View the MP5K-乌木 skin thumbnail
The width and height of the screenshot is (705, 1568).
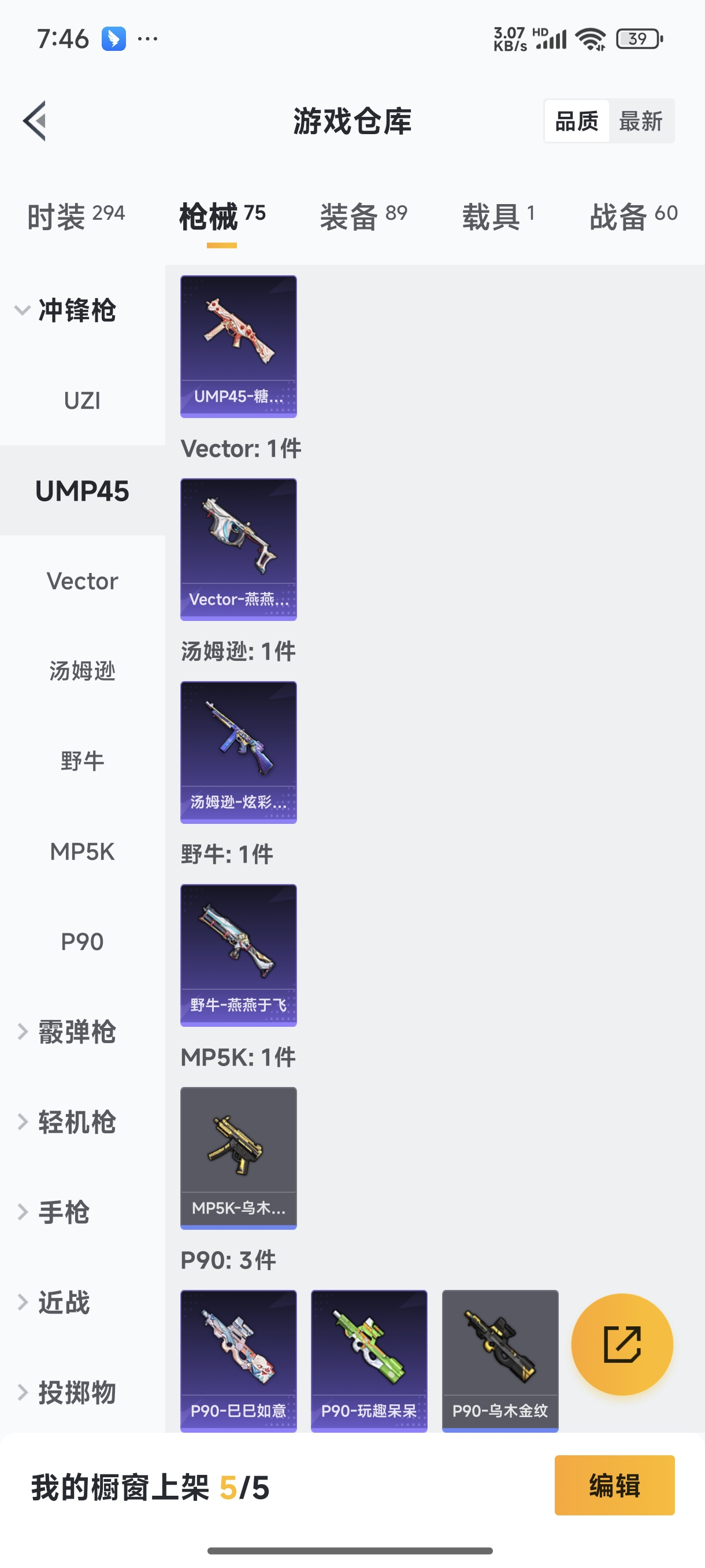(238, 1156)
